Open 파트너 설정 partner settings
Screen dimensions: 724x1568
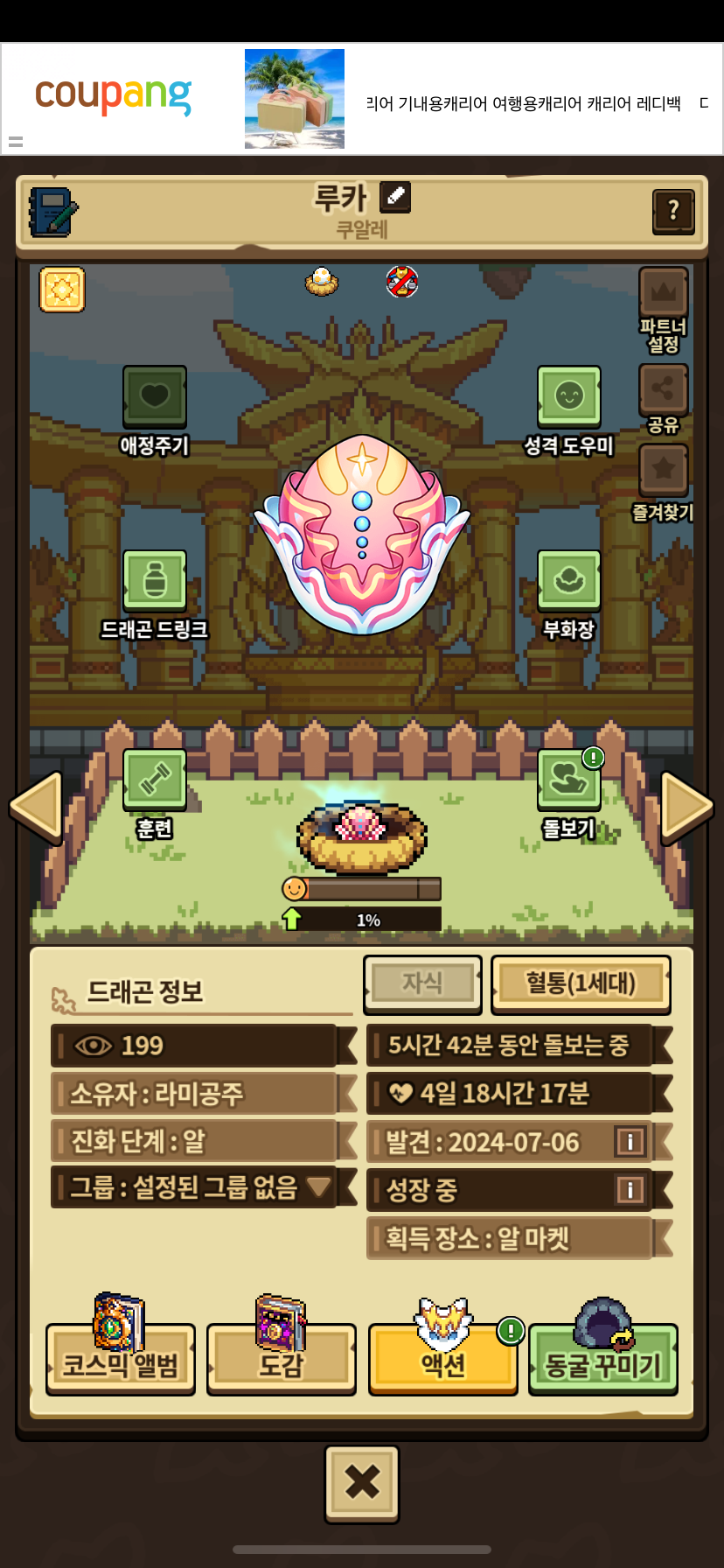[663, 293]
